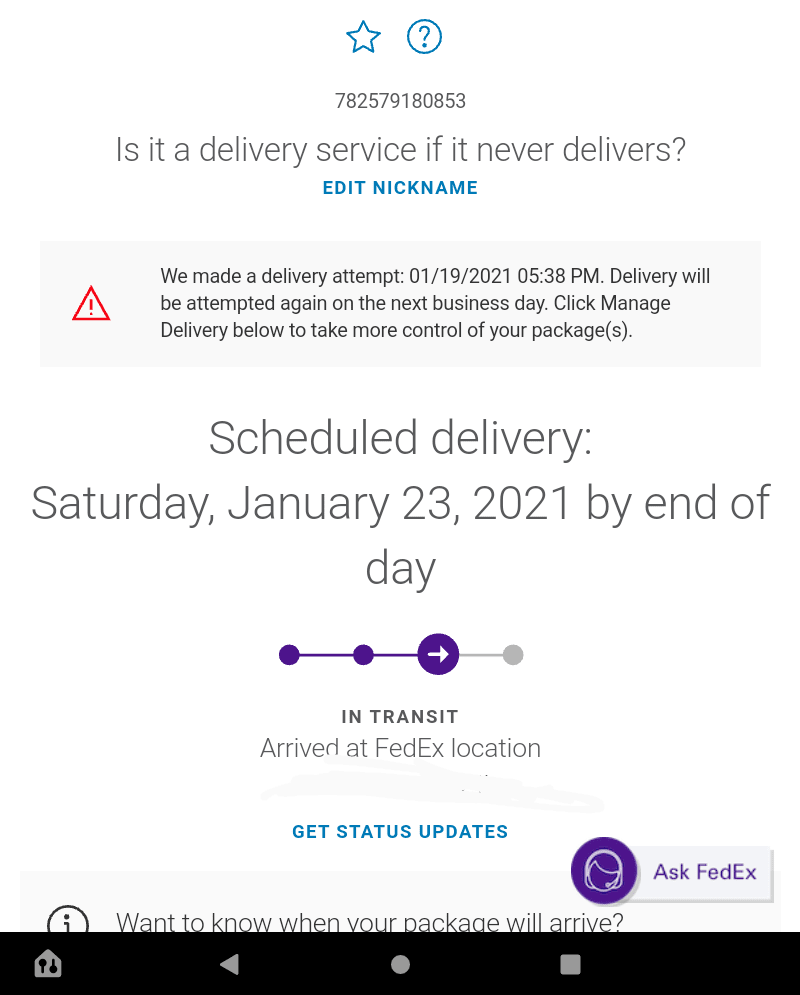Image resolution: width=800 pixels, height=995 pixels.
Task: Edit the shipment nickname
Action: (x=400, y=188)
